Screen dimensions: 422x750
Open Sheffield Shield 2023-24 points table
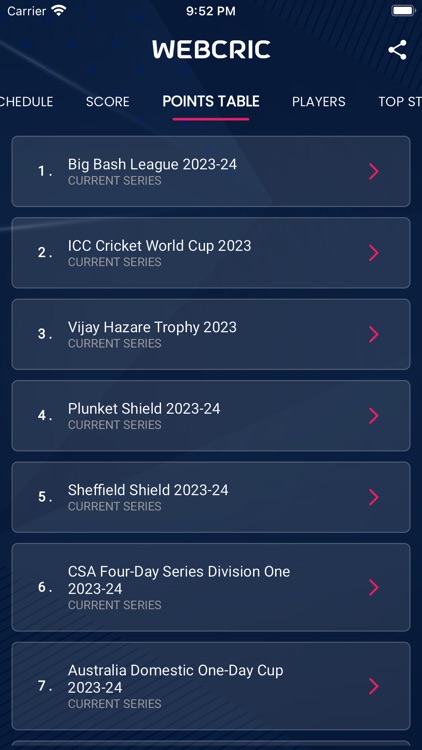(211, 496)
